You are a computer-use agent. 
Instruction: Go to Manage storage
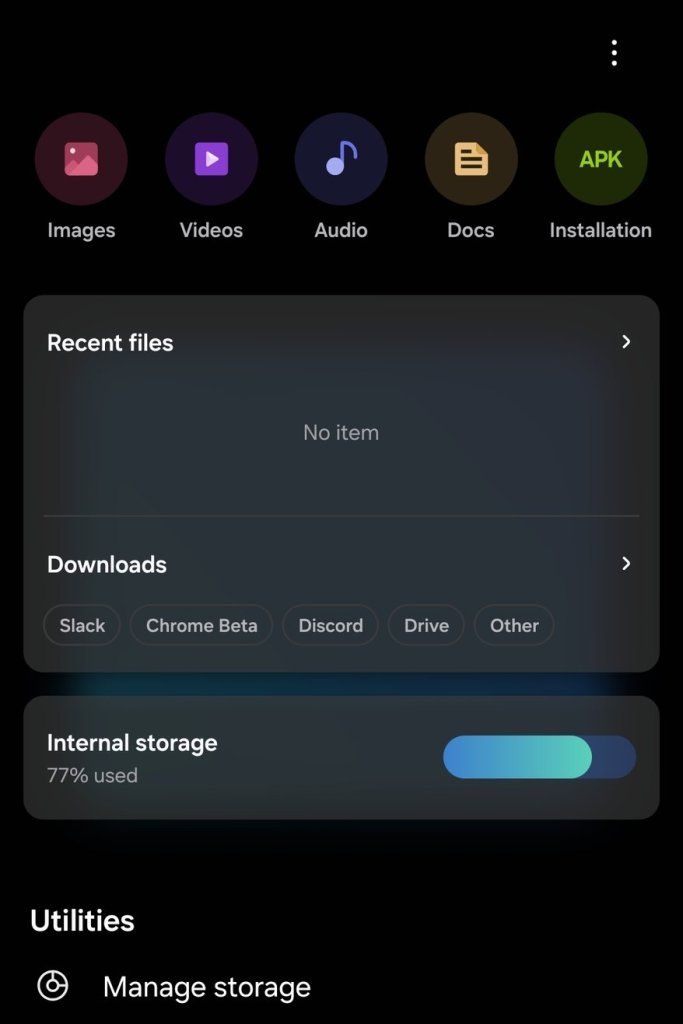[x=206, y=987]
